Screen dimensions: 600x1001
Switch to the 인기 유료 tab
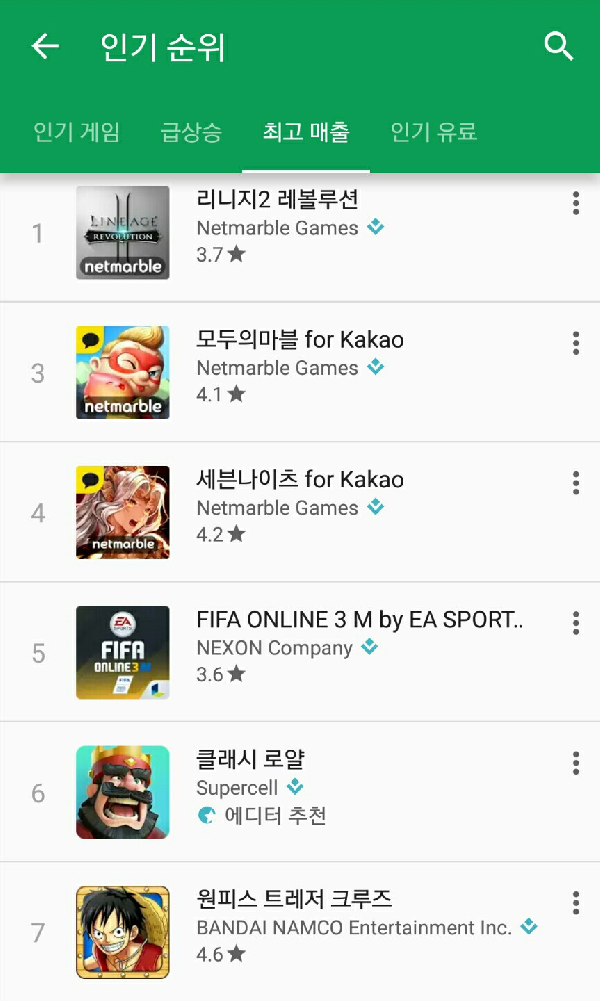433,132
